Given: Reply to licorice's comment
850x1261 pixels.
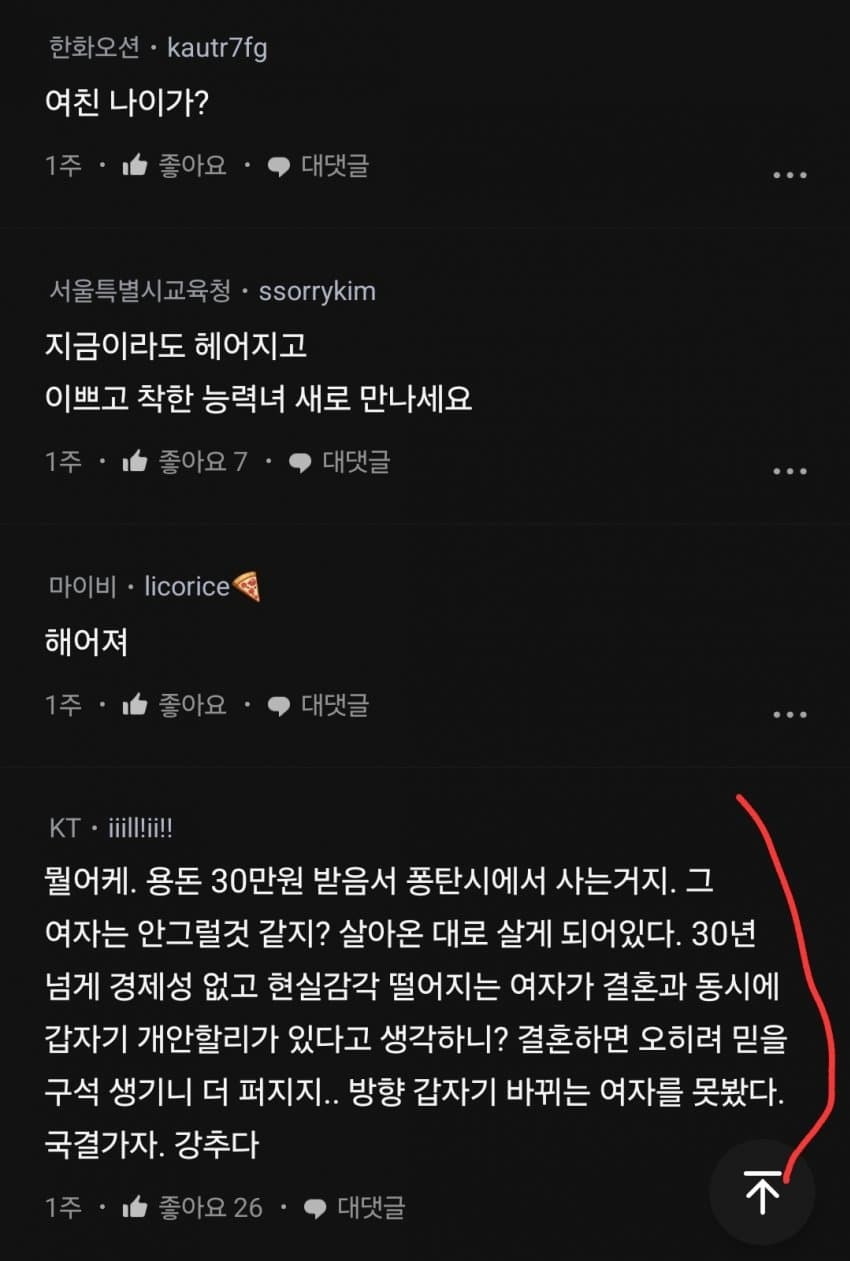Looking at the screenshot, I should (319, 705).
